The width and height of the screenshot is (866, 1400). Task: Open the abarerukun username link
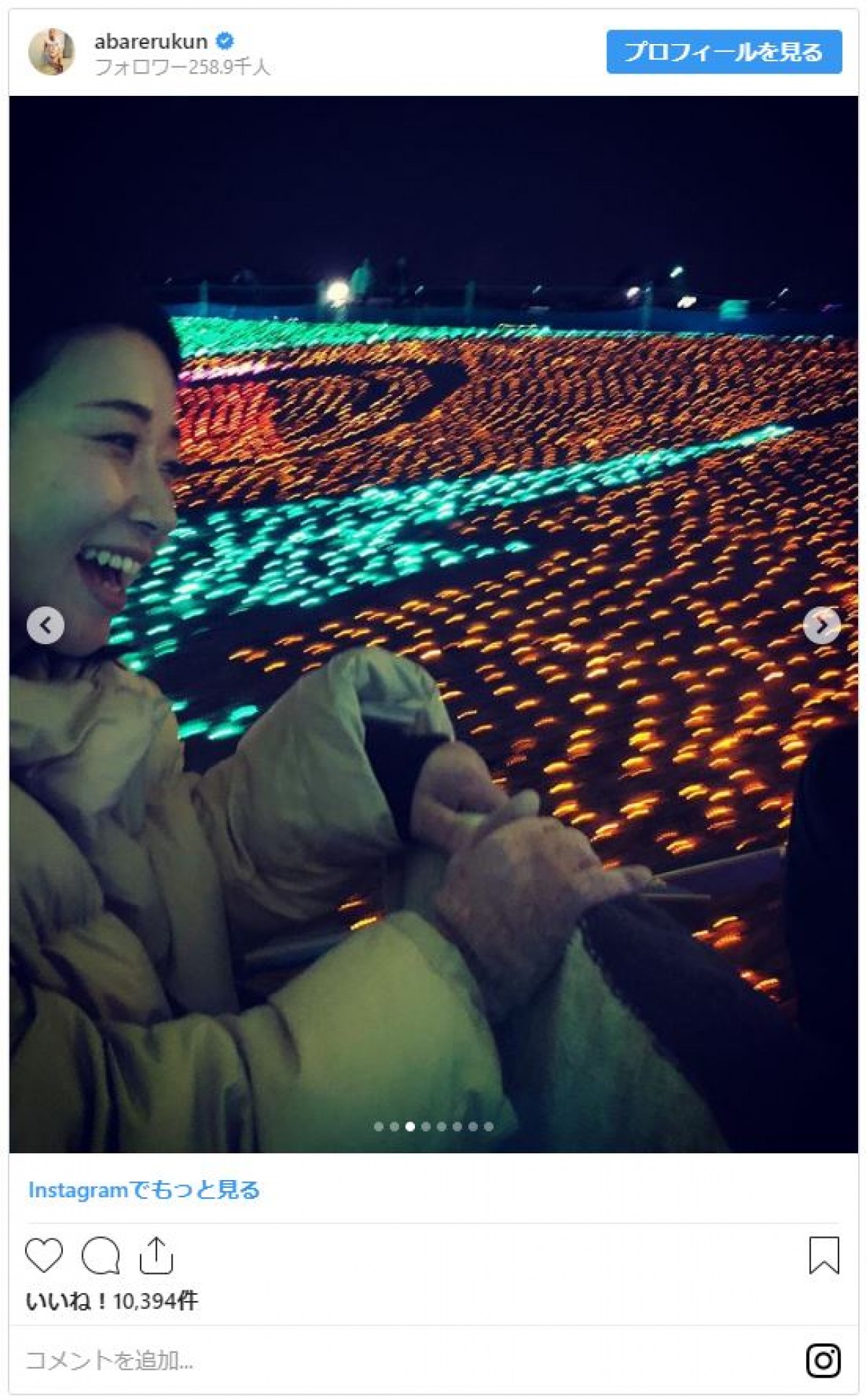tap(151, 42)
